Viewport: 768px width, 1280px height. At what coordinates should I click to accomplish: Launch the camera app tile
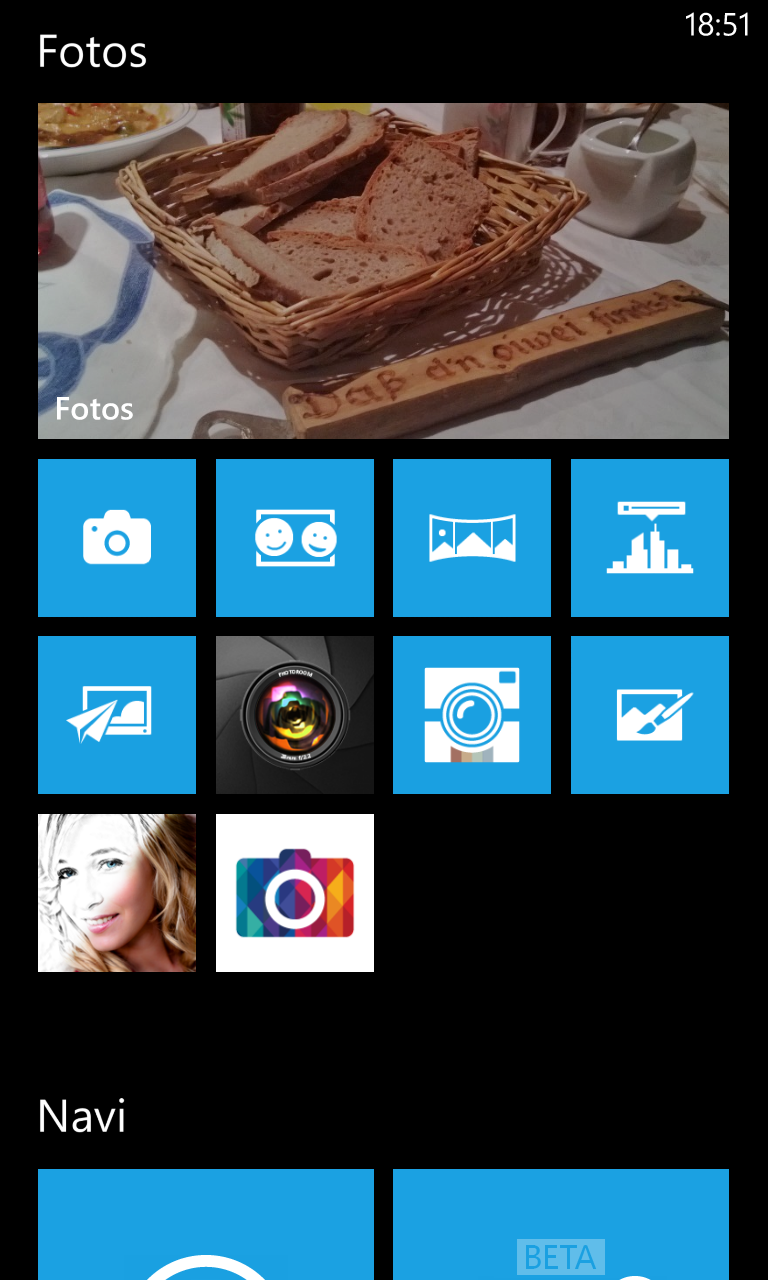click(x=117, y=538)
